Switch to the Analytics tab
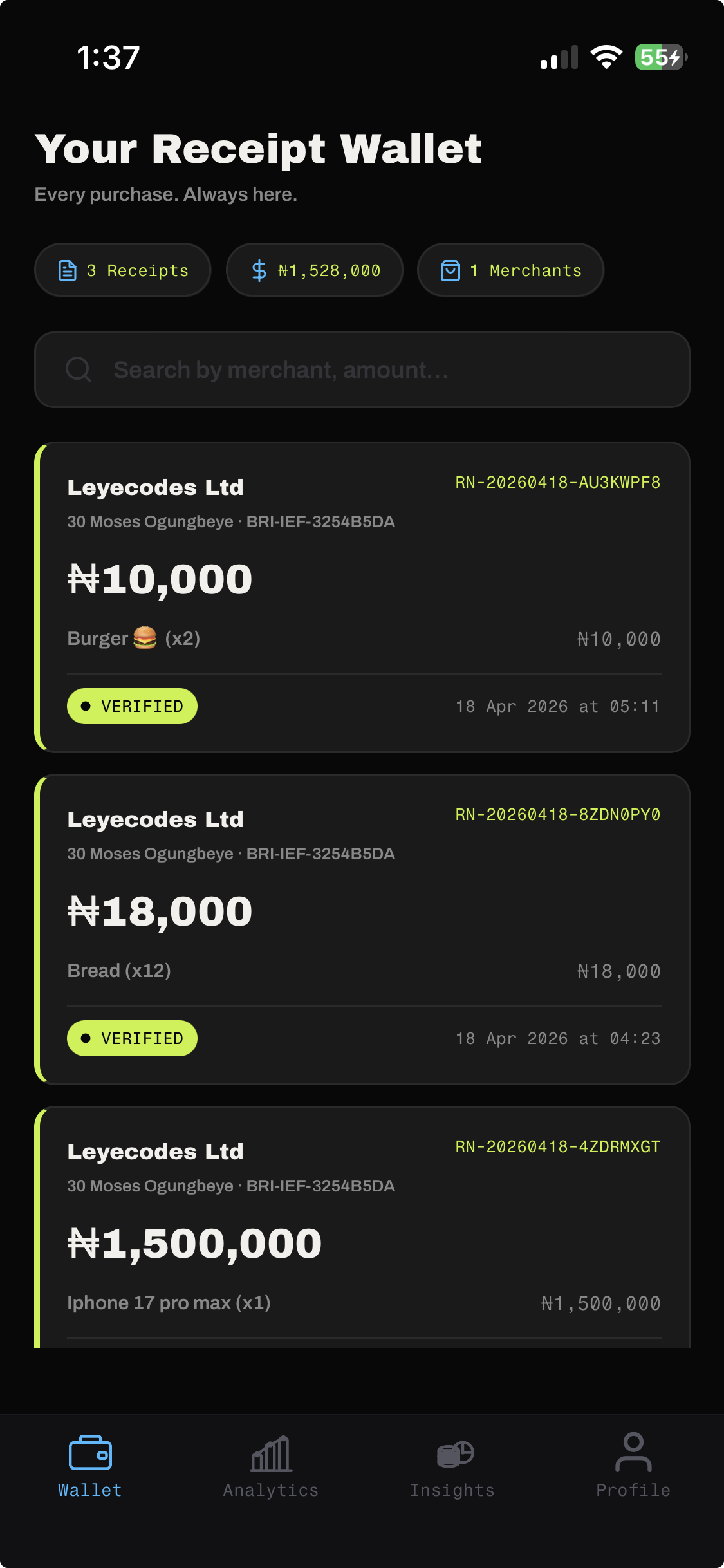The image size is (724, 1568). 271,1474
